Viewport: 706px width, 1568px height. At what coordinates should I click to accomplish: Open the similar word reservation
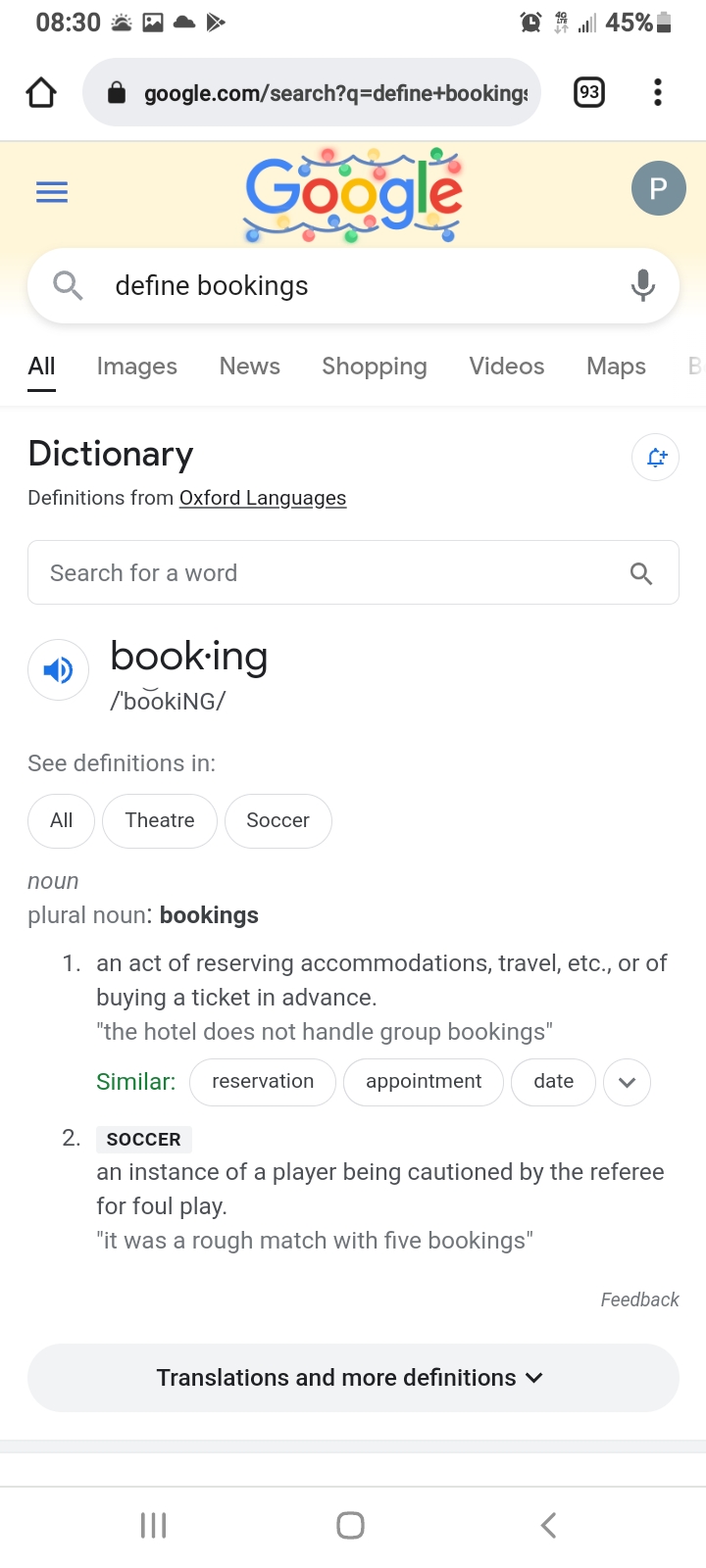263,1082
